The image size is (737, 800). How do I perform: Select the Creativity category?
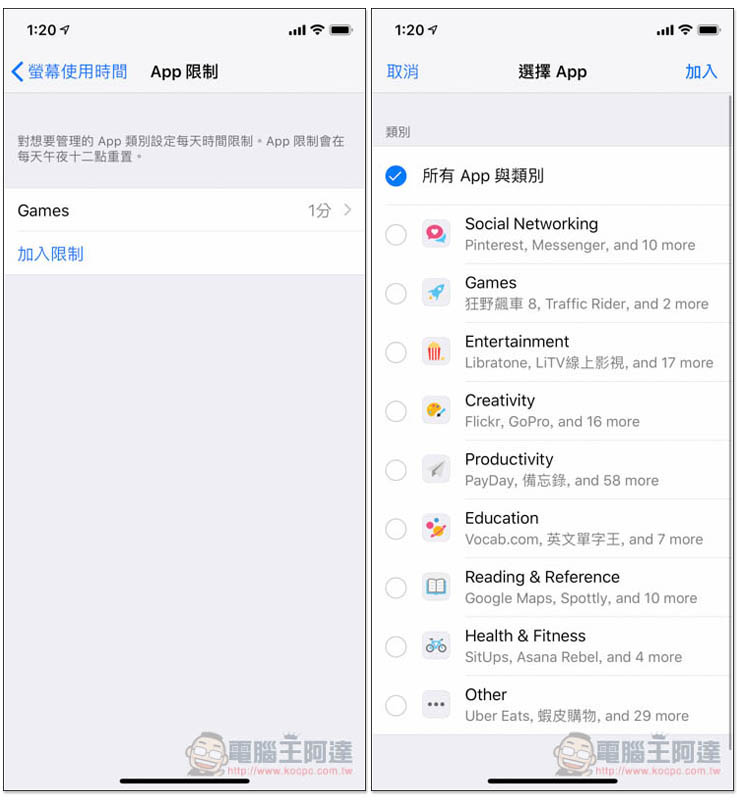tap(396, 411)
